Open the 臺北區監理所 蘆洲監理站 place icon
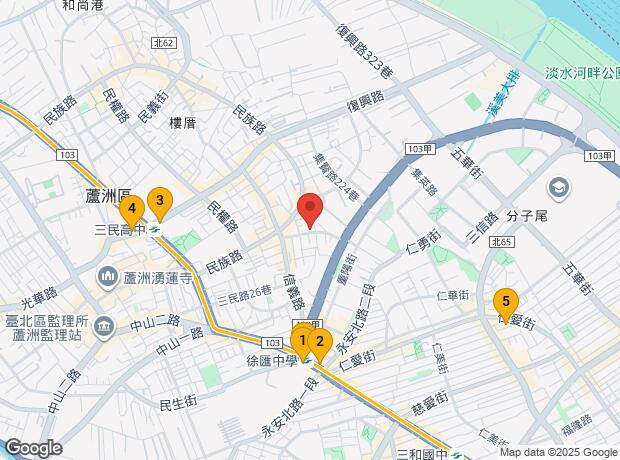620x460 pixels. coord(104,327)
